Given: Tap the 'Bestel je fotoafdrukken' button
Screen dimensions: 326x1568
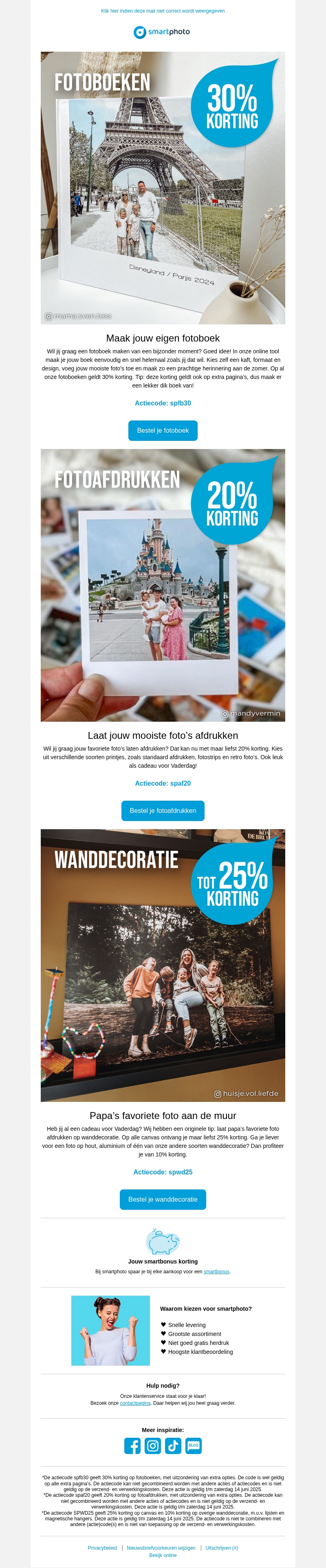Looking at the screenshot, I should (x=163, y=811).
